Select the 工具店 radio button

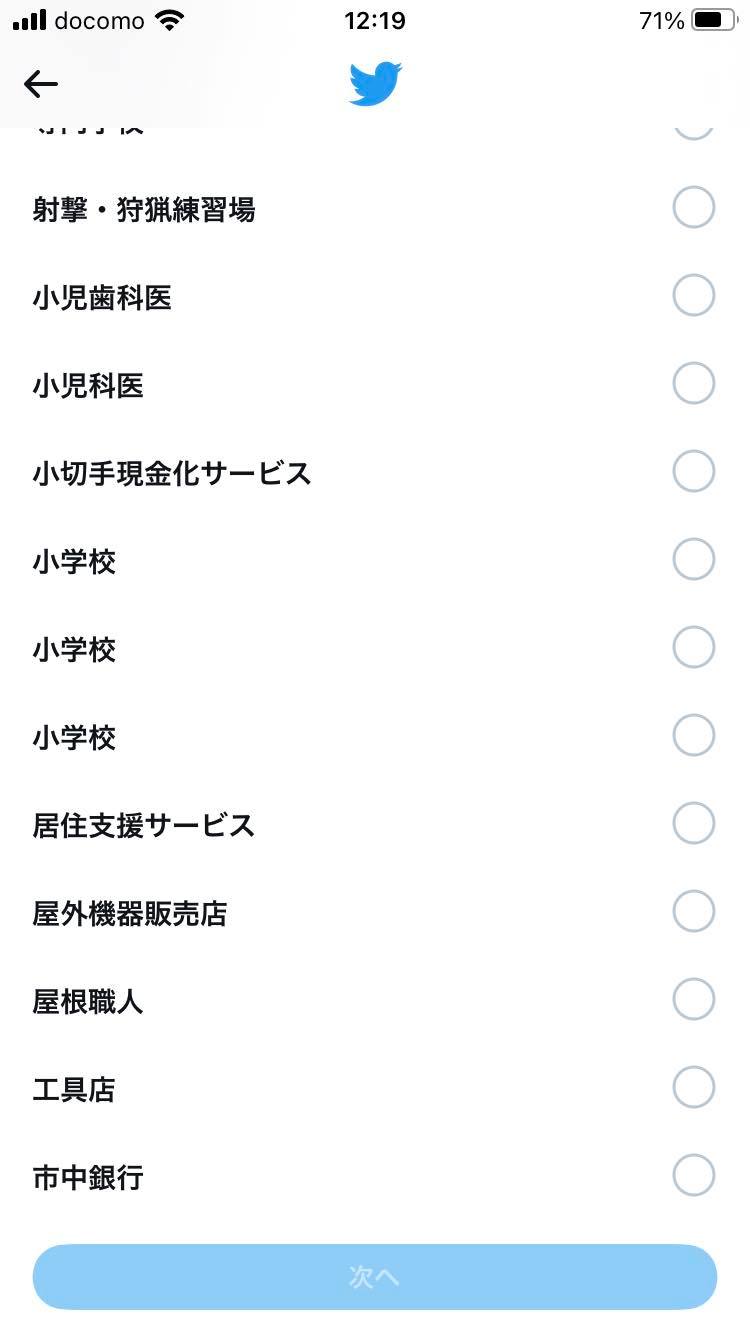[x=693, y=1088]
